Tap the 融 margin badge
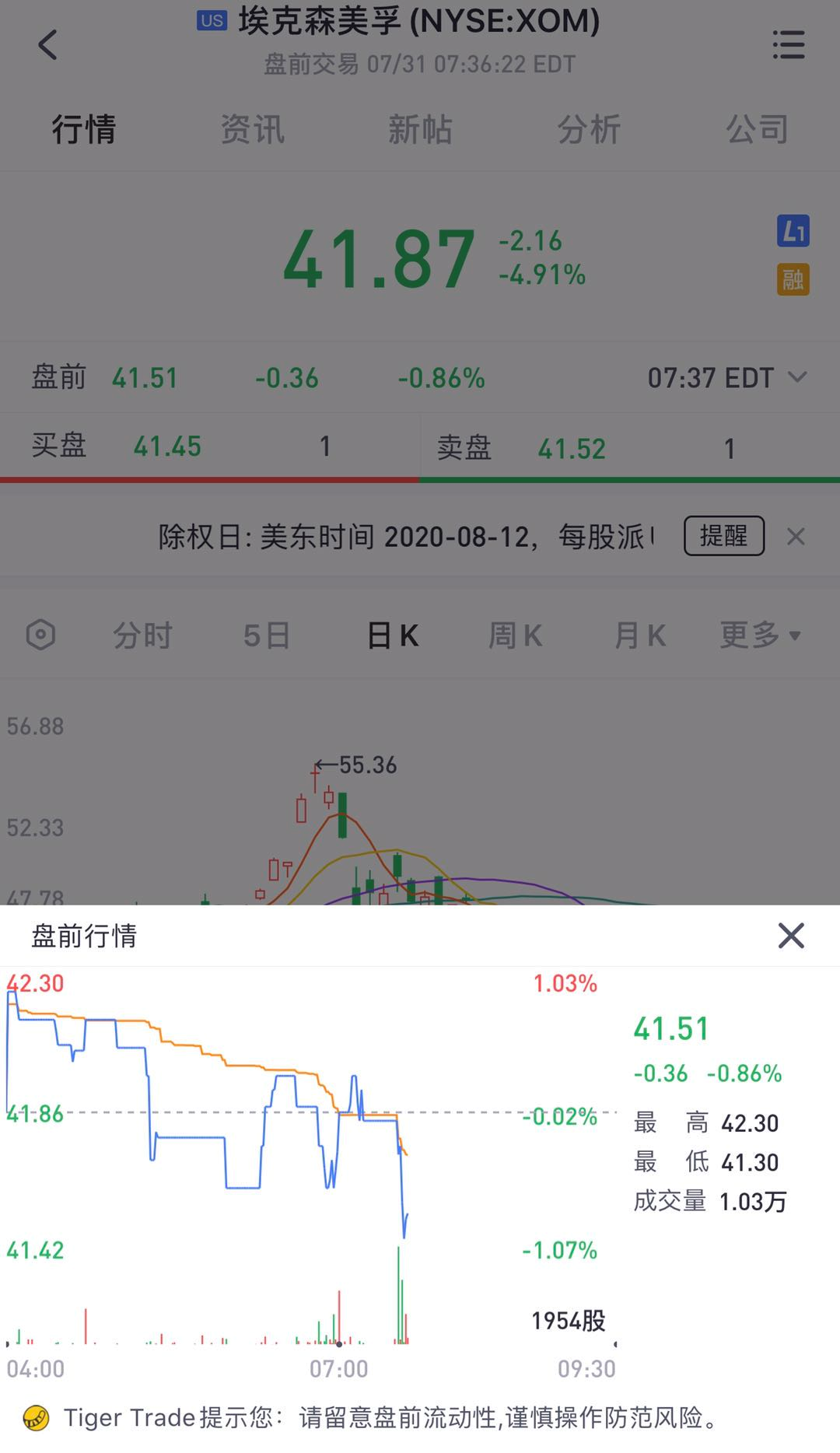840x1453 pixels. (793, 279)
